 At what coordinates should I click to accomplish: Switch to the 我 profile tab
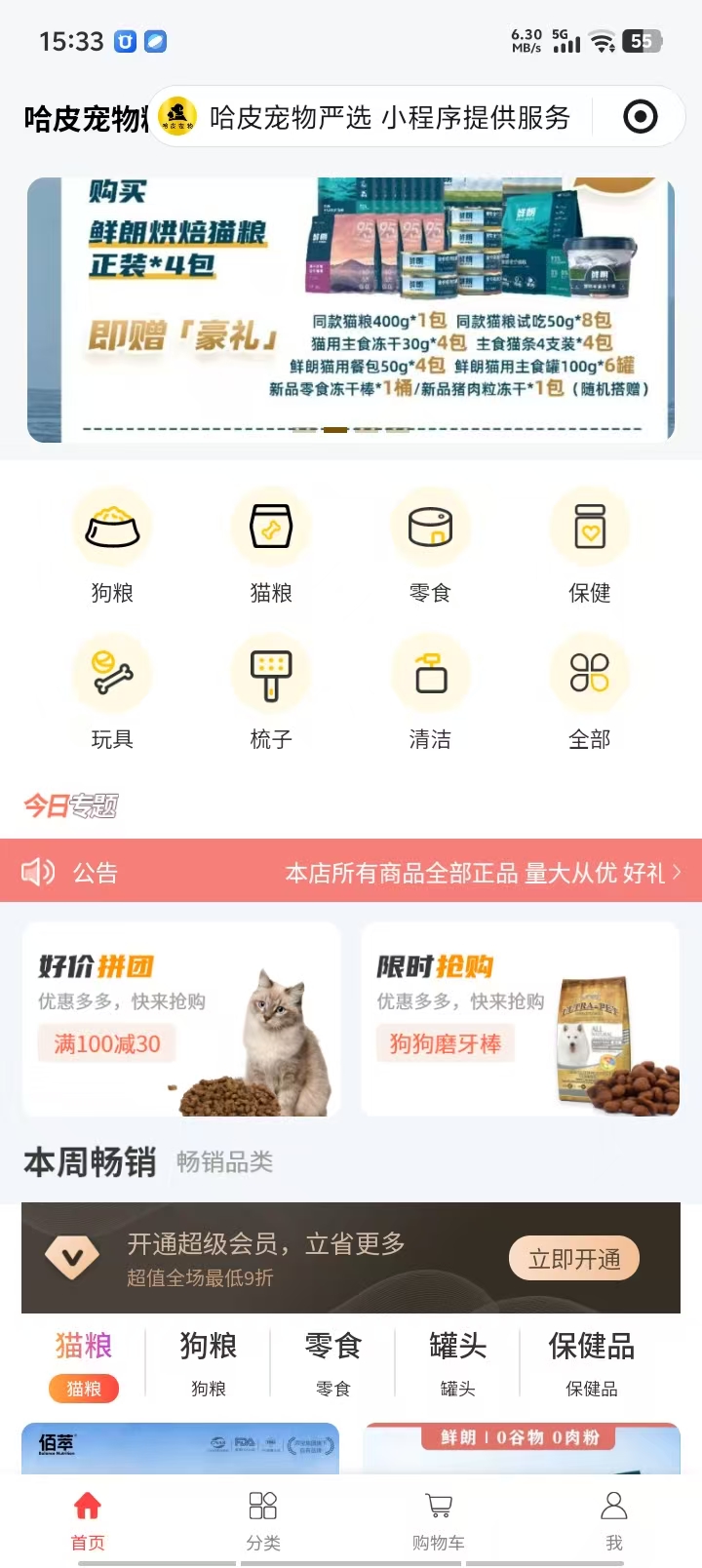click(x=613, y=1520)
